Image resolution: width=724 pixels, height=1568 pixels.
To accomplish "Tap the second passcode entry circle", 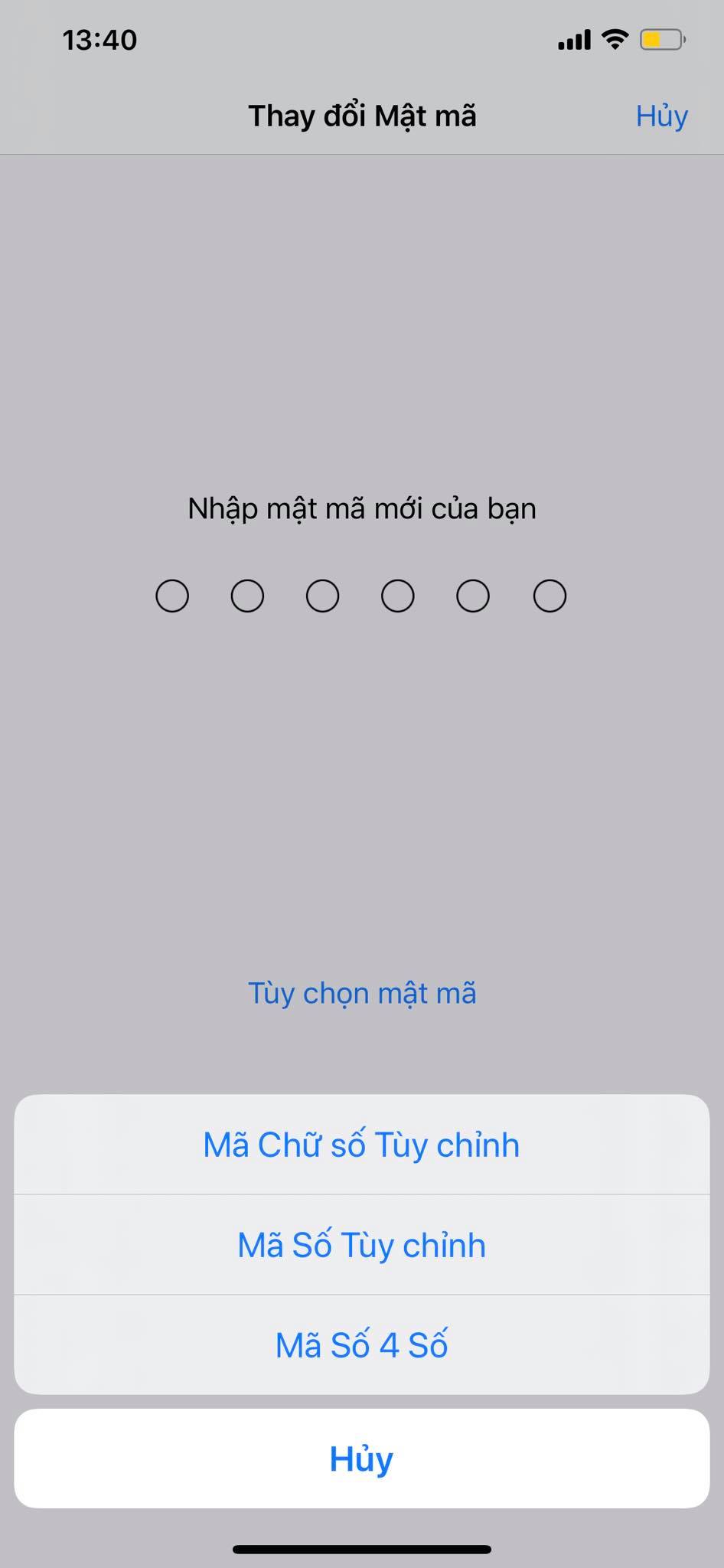I will tap(246, 596).
